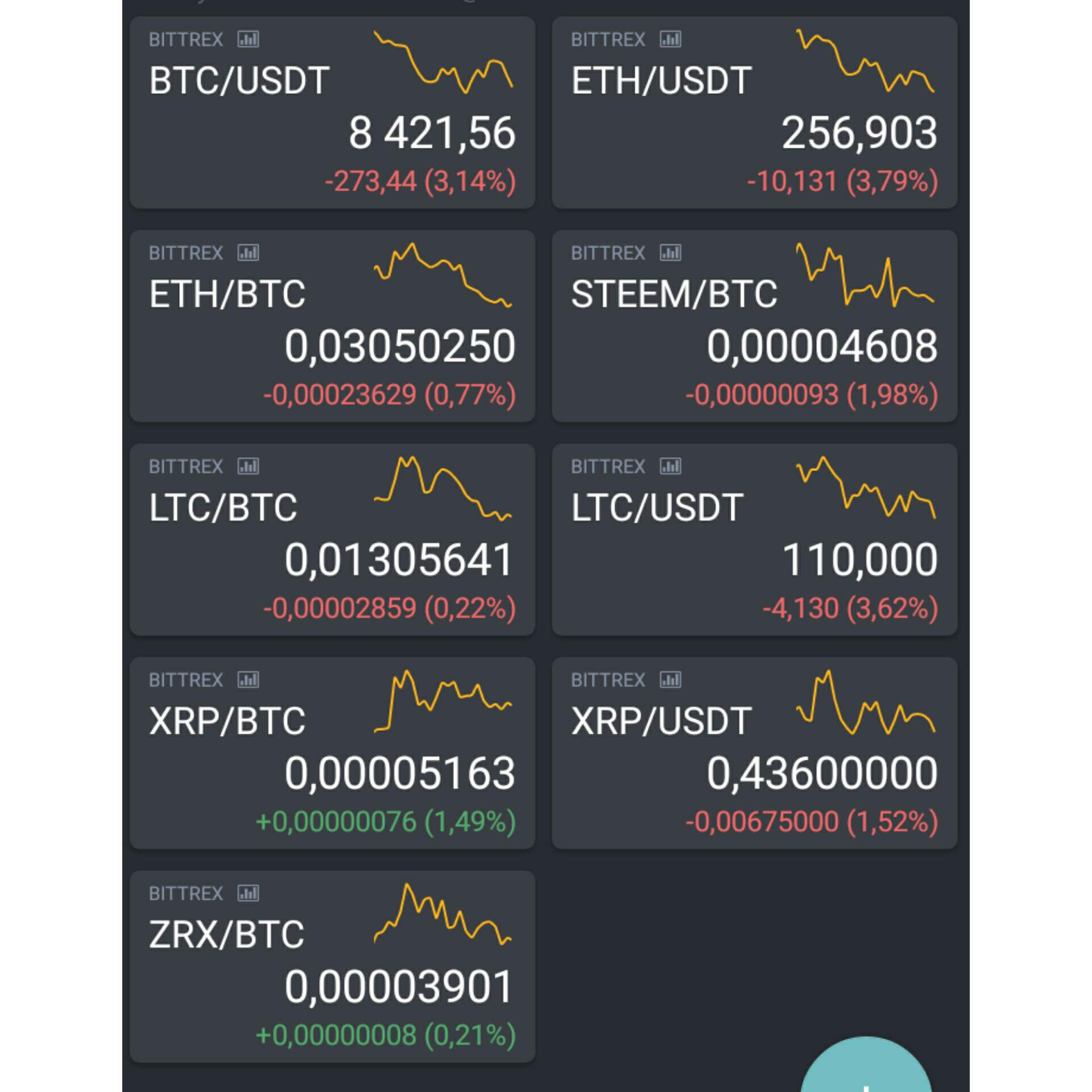Tap the LTC/USDT ticker card
The image size is (1092, 1092).
[754, 539]
